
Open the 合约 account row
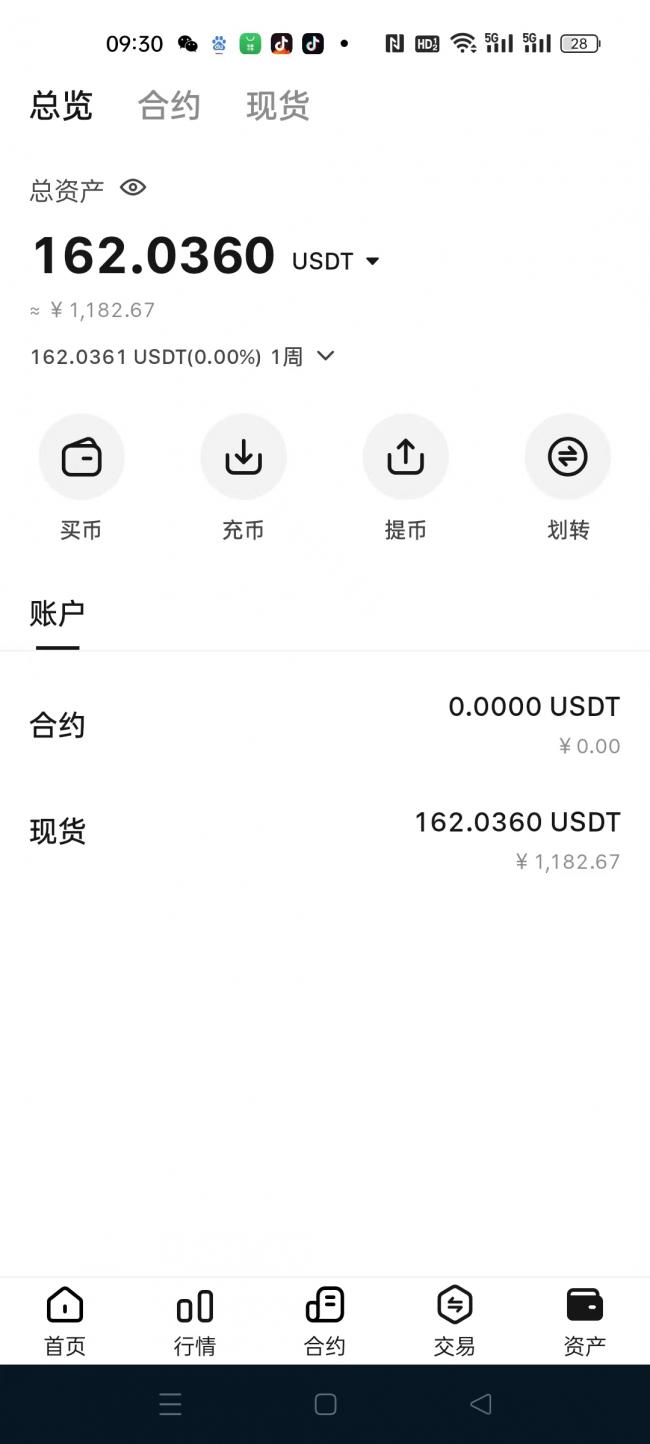click(x=325, y=726)
